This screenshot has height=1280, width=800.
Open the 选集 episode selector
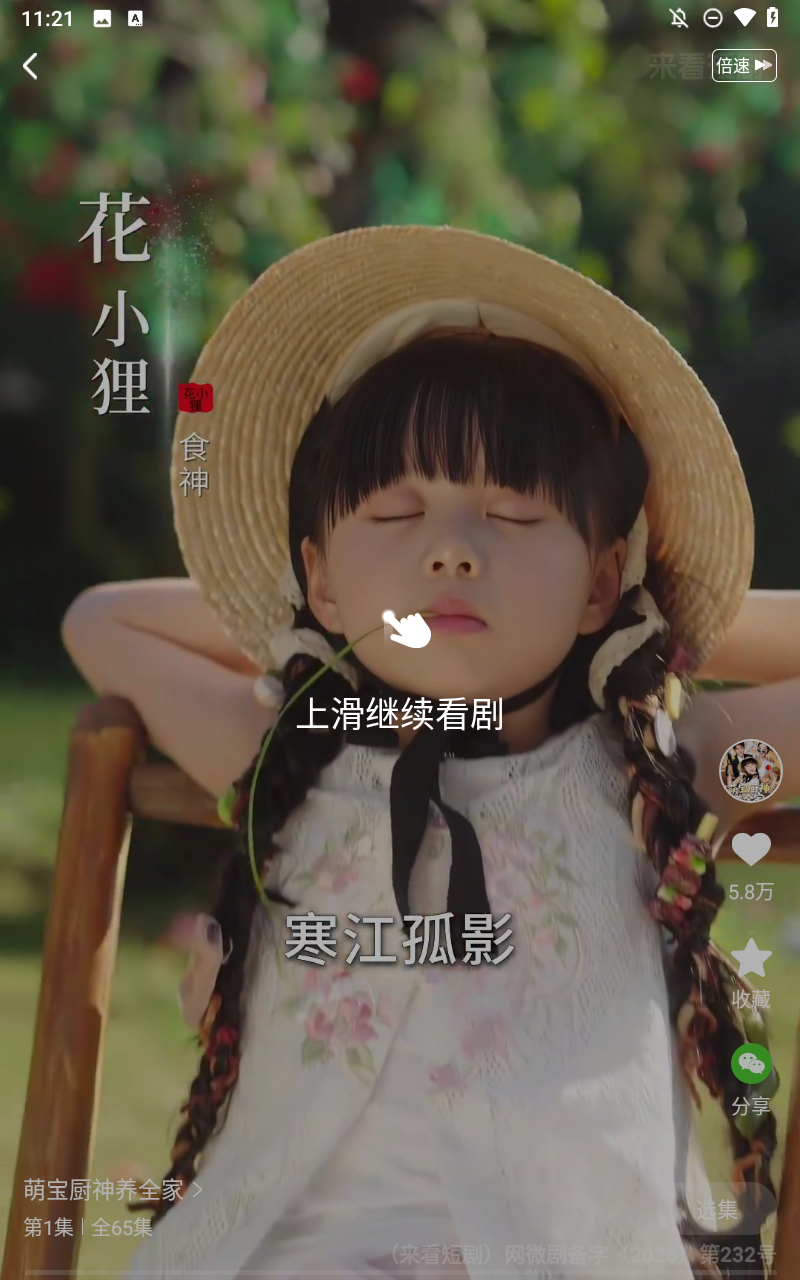[718, 1210]
